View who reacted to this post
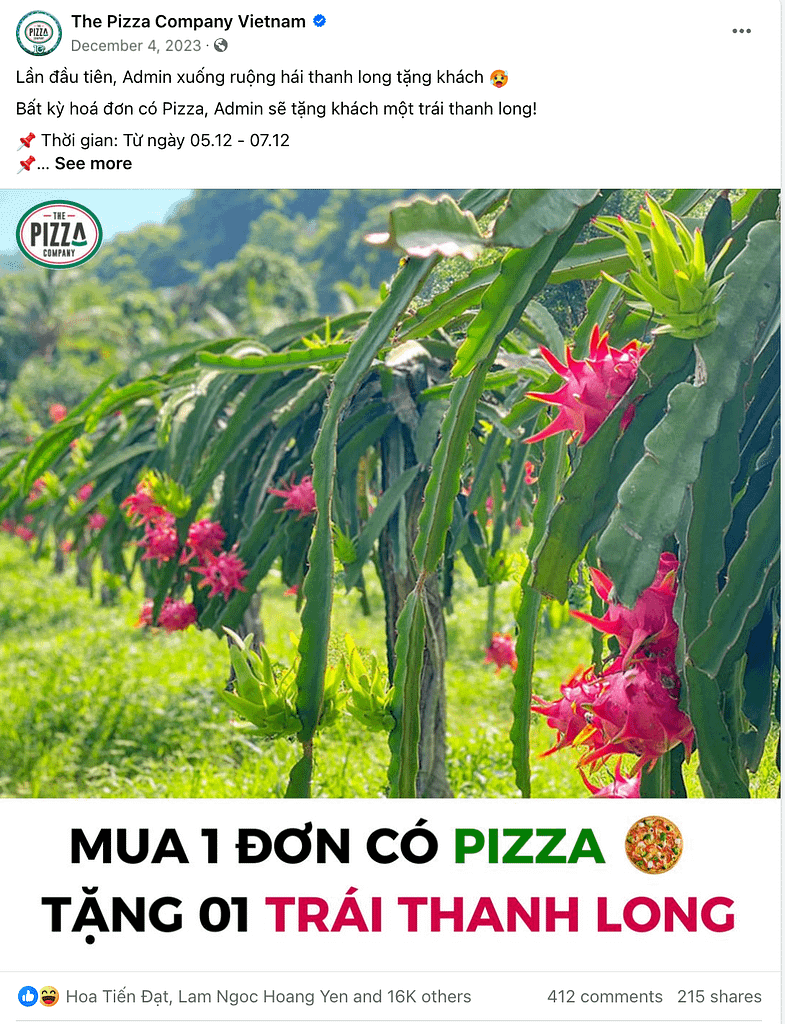This screenshot has height=1024, width=785. [x=268, y=996]
